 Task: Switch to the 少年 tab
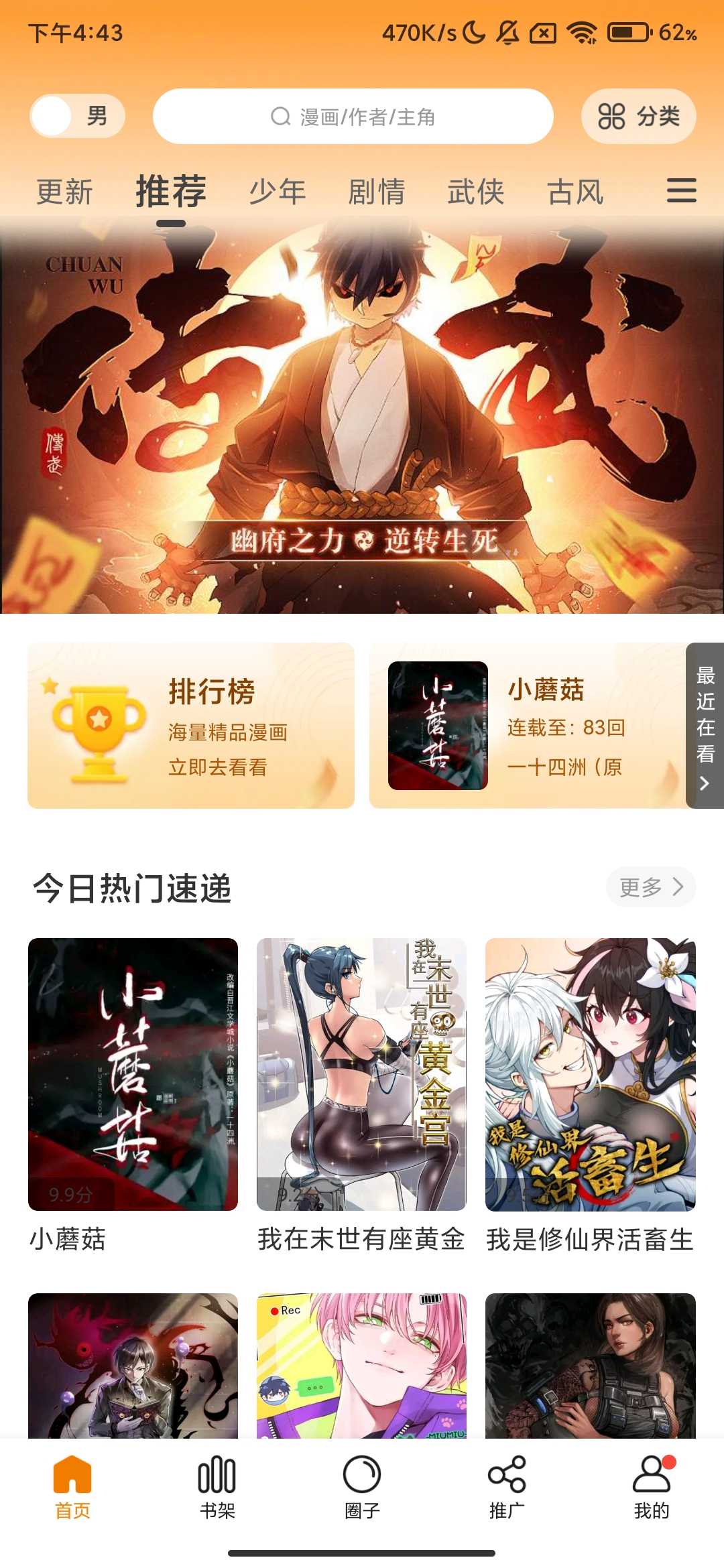278,192
